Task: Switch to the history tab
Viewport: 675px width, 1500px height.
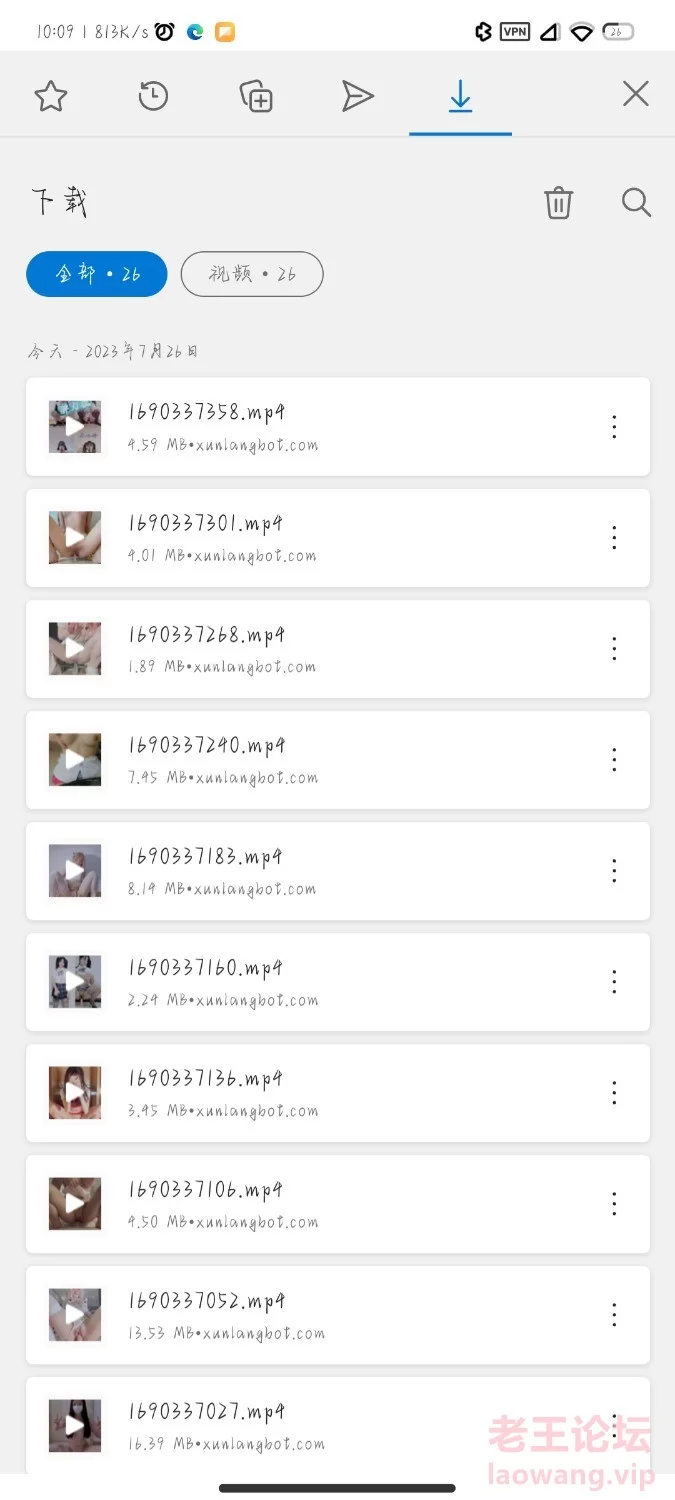Action: click(x=153, y=96)
